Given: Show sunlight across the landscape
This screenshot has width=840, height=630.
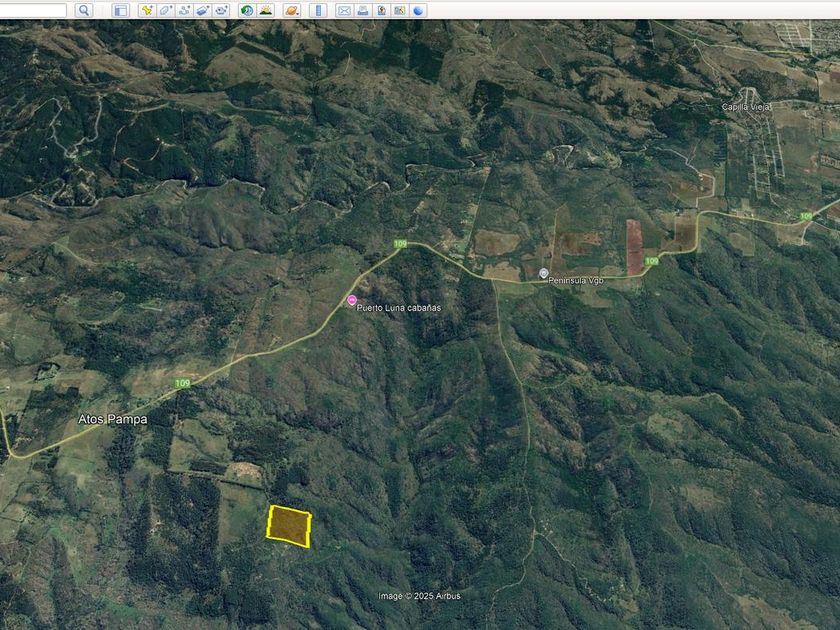Looking at the screenshot, I should pyautogui.click(x=266, y=10).
